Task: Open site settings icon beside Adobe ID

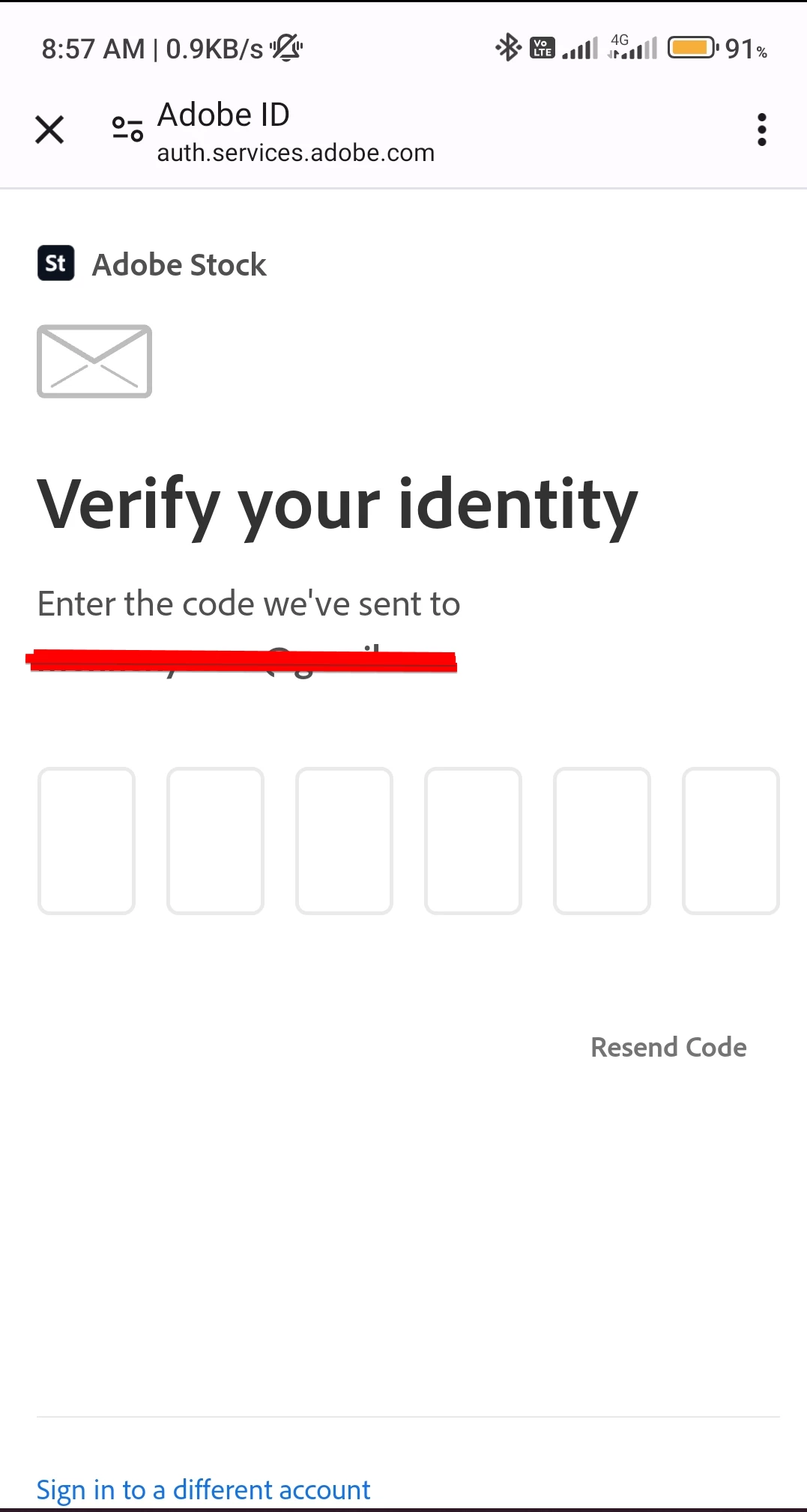Action: (x=127, y=130)
